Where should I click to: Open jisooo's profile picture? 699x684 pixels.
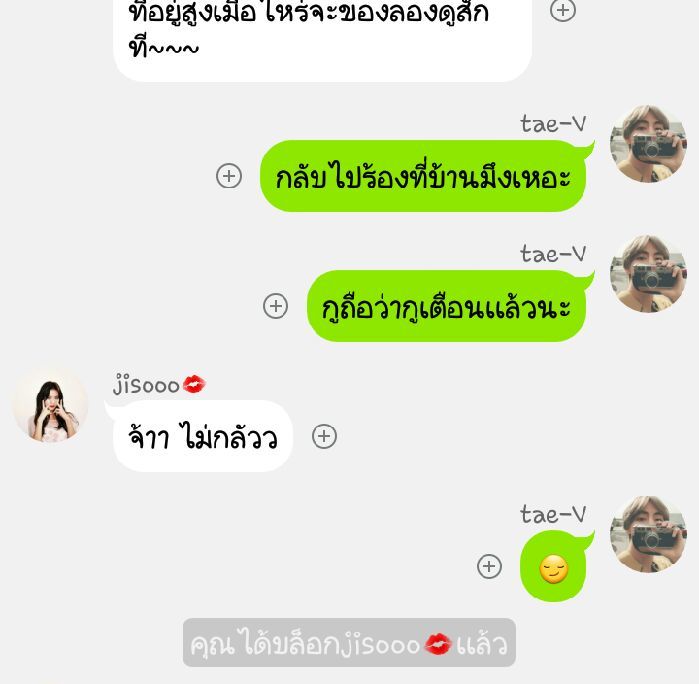(50, 404)
